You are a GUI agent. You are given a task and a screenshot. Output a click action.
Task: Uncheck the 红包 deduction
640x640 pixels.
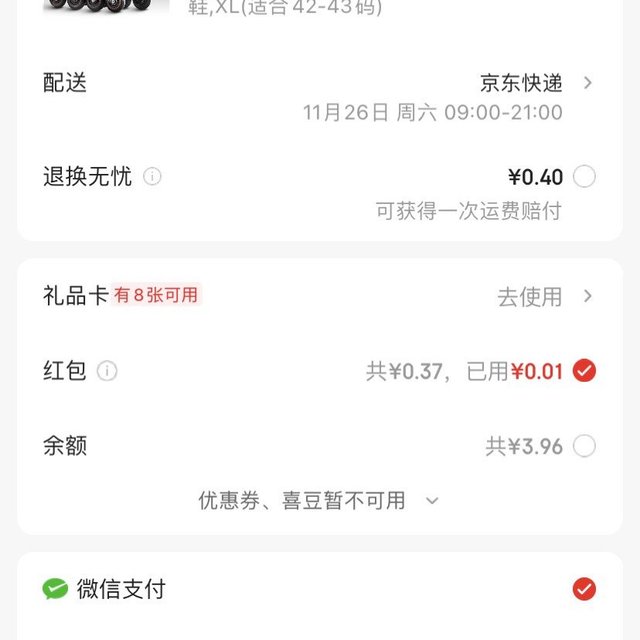point(585,371)
